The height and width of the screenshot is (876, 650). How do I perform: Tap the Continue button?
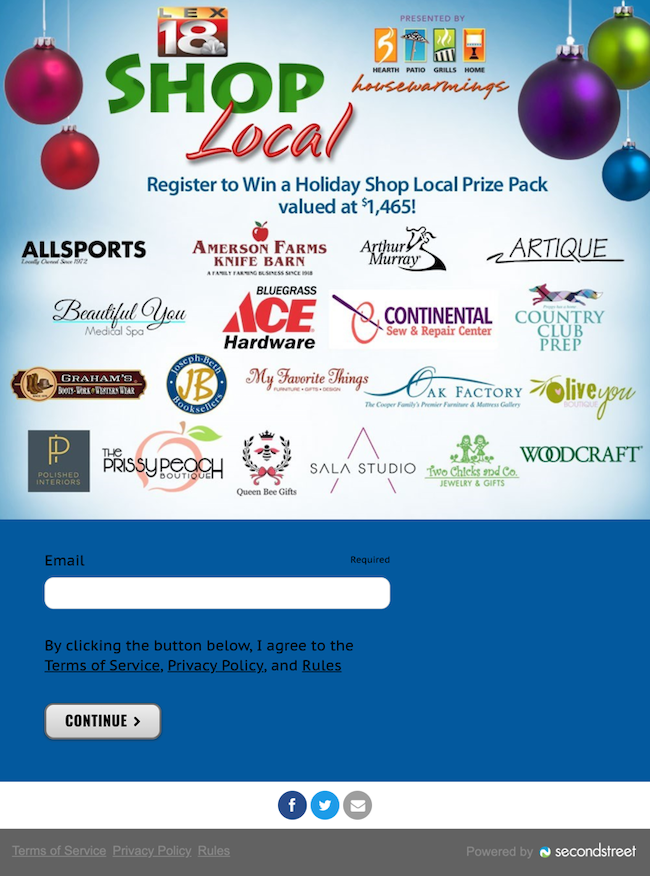pos(102,721)
